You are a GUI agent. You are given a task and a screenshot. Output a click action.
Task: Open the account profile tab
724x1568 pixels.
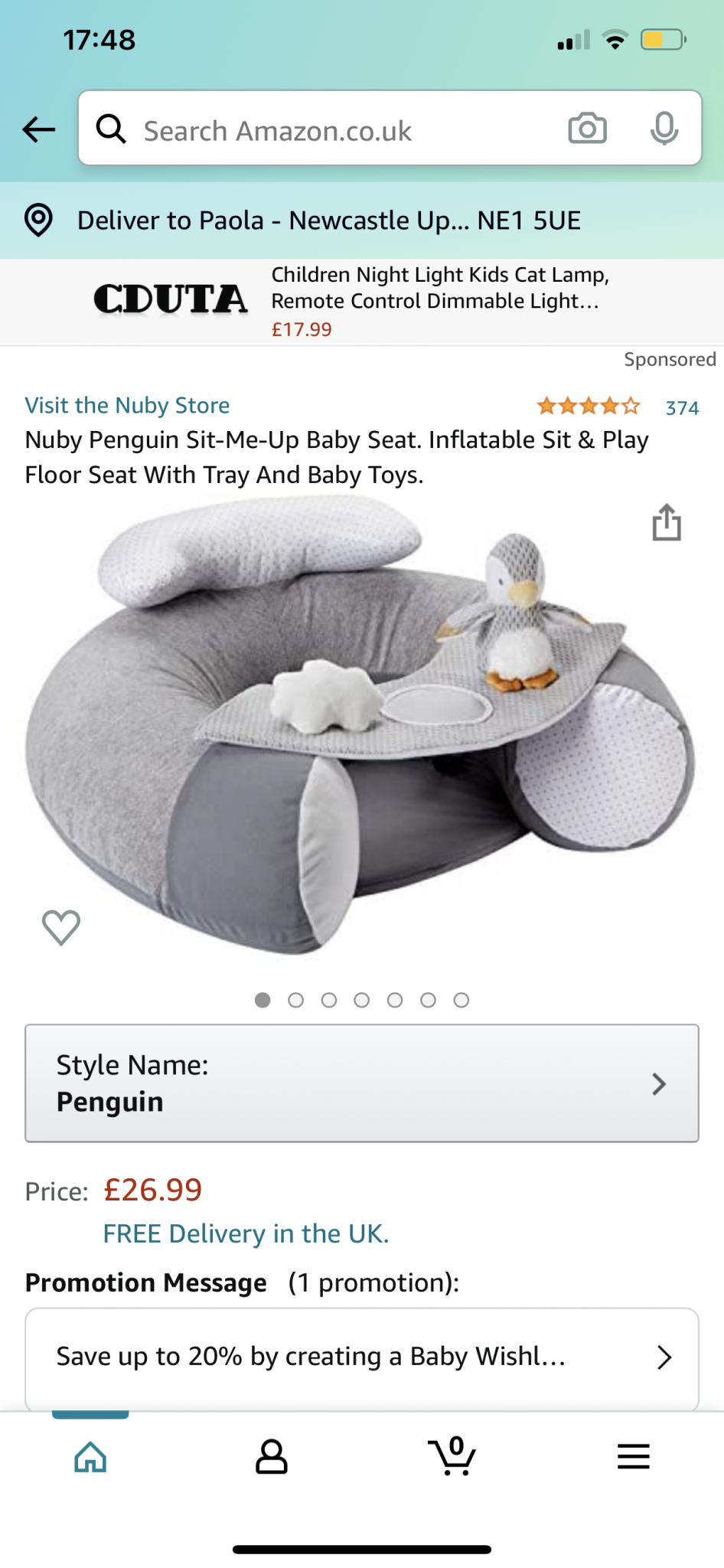coord(271,1456)
